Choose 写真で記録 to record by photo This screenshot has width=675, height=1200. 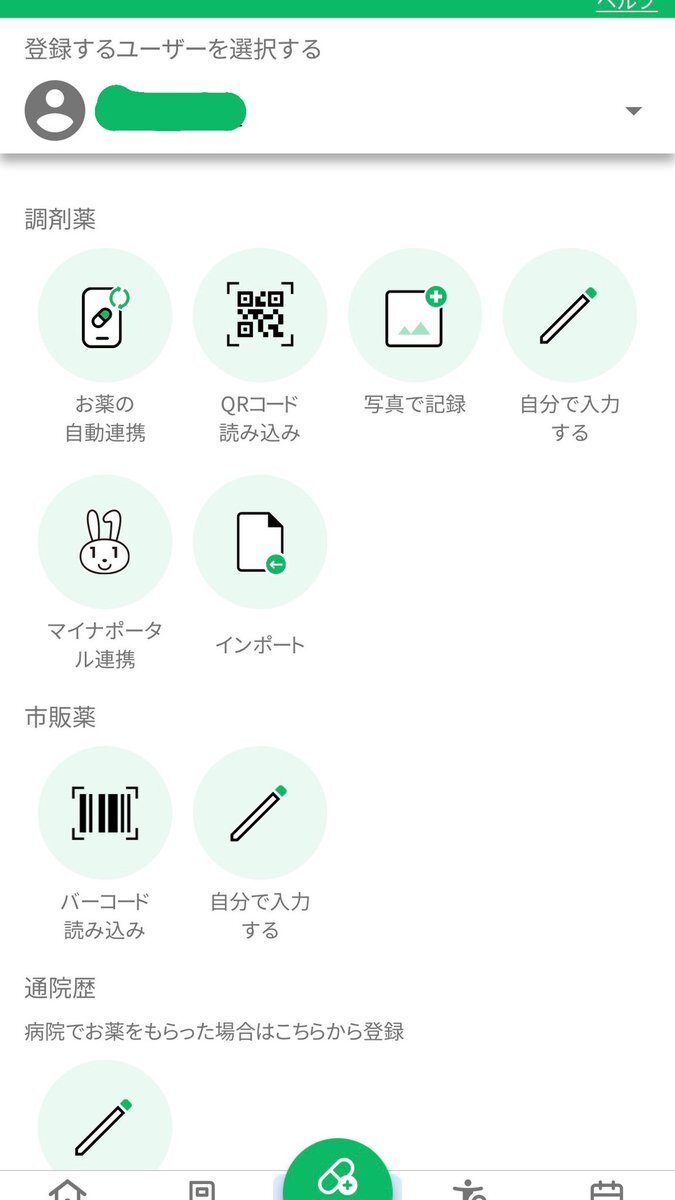coord(415,316)
